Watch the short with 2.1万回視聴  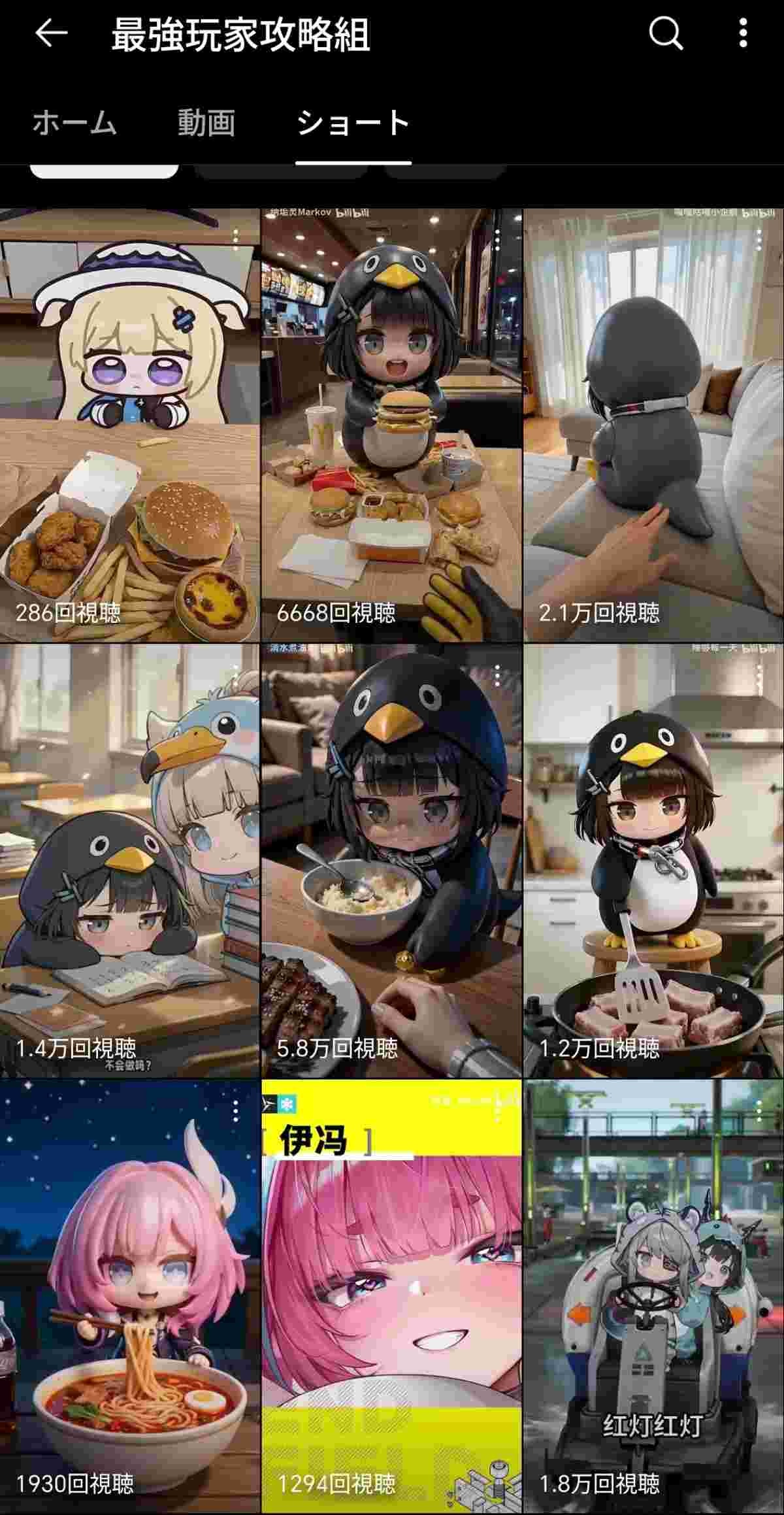pos(653,425)
